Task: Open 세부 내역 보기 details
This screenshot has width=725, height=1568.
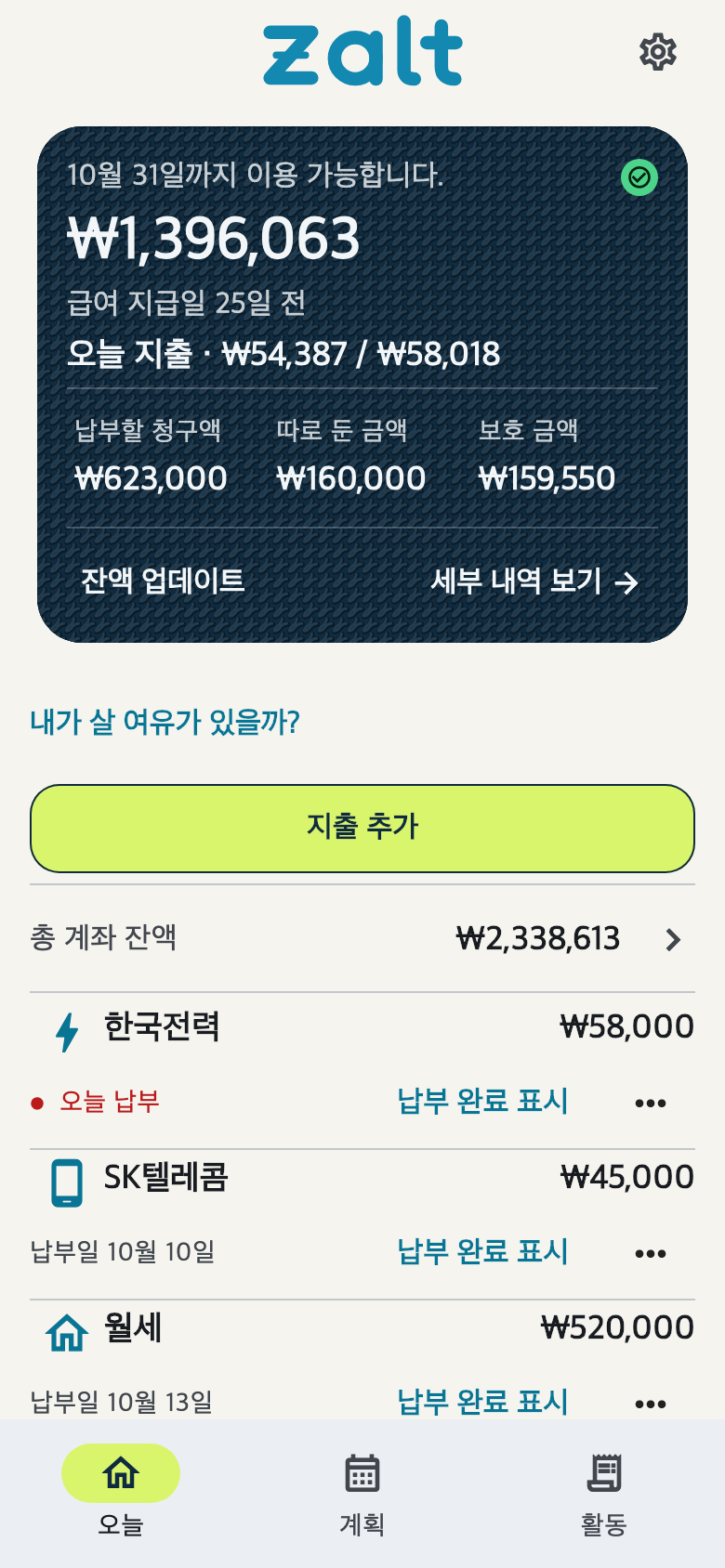Action: (x=534, y=581)
